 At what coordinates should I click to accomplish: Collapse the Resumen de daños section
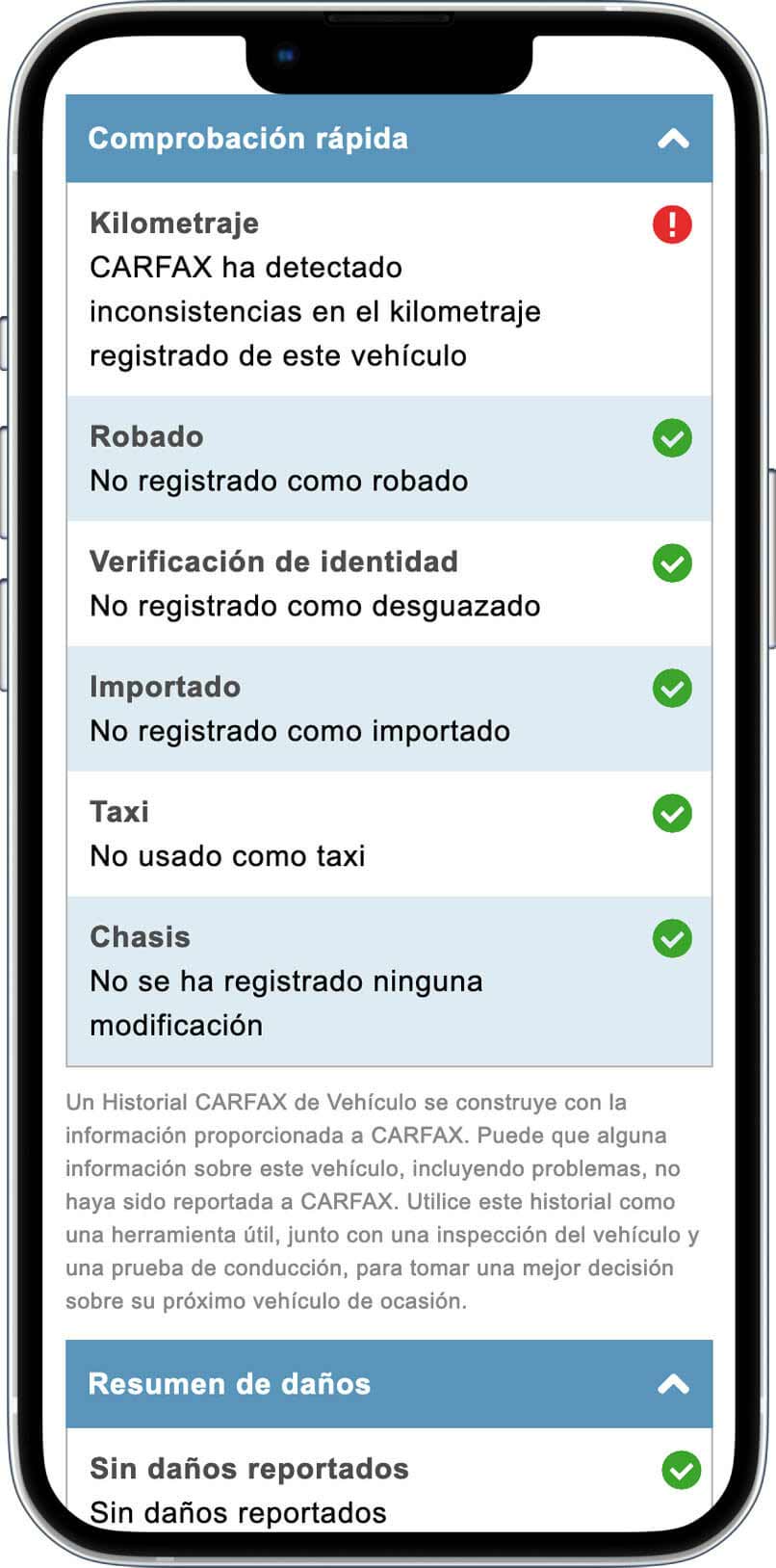click(x=673, y=1384)
